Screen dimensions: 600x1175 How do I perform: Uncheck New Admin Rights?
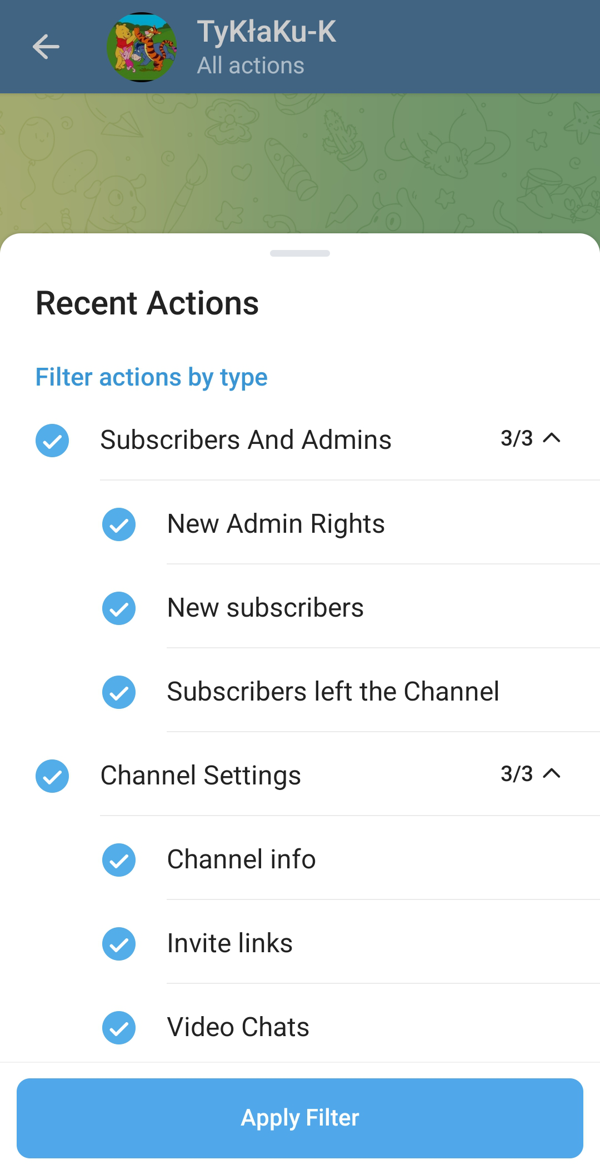point(118,524)
